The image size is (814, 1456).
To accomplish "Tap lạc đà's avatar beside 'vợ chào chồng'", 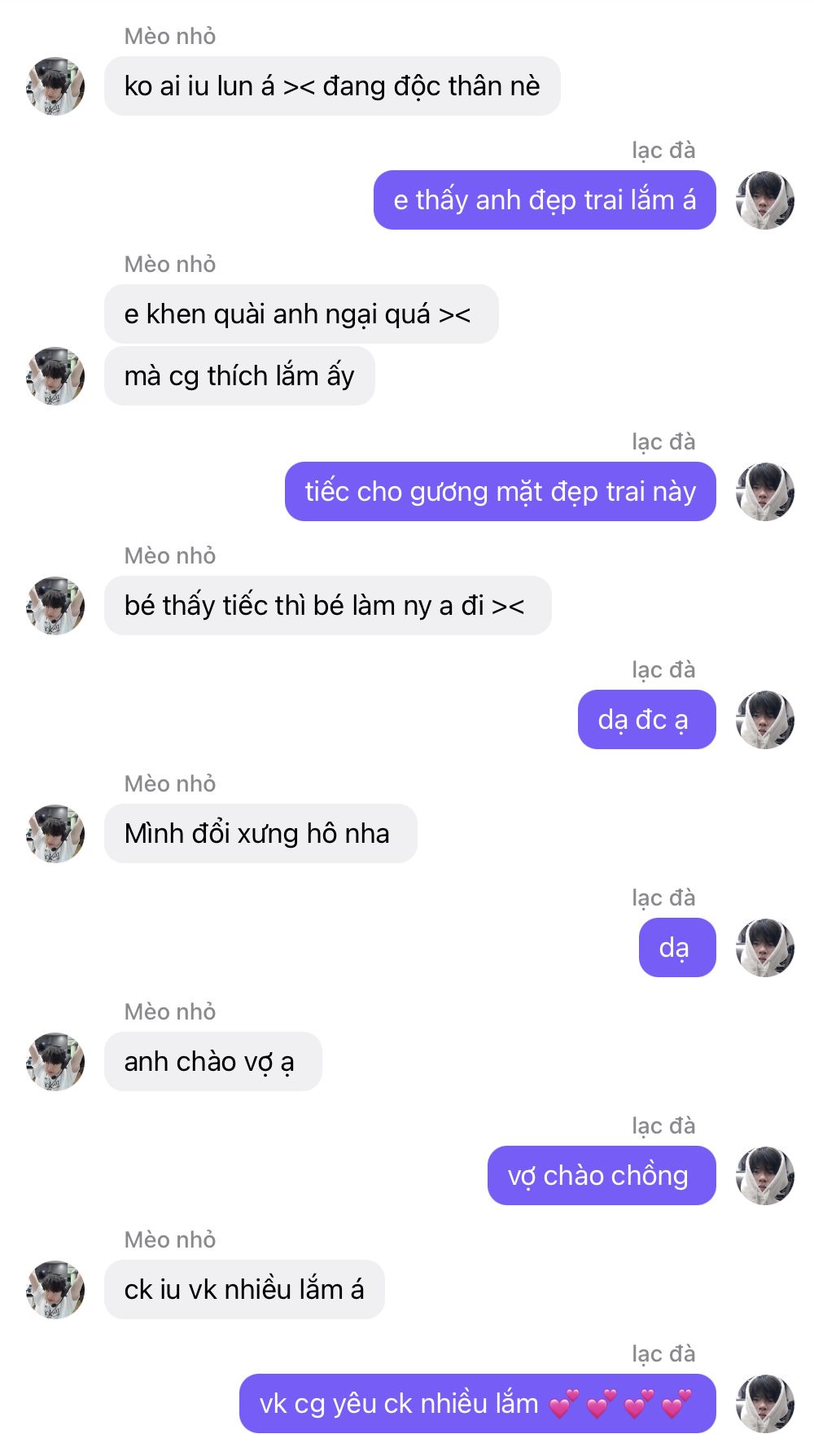I will 765,1175.
